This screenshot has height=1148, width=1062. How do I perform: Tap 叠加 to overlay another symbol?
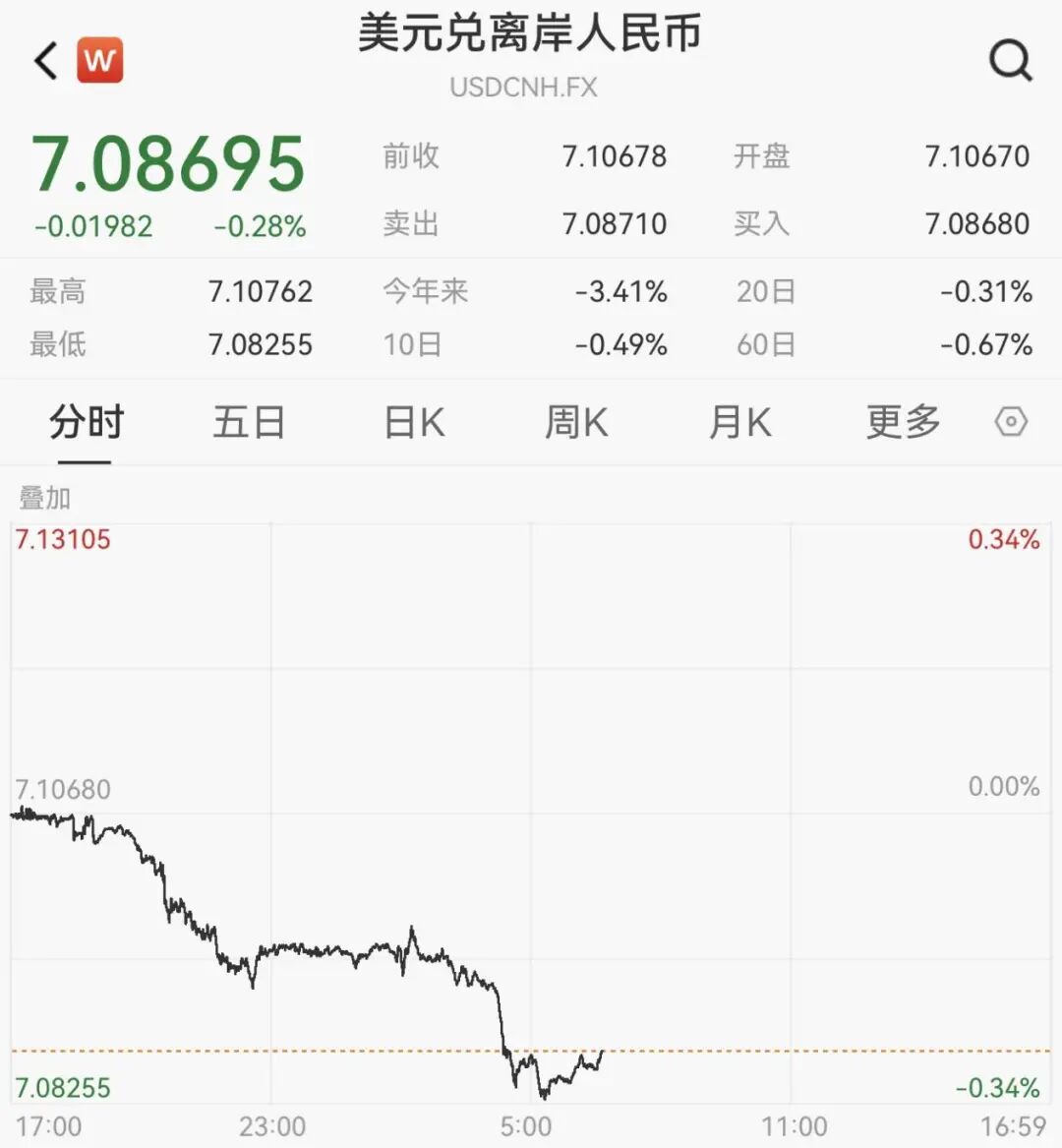pos(45,498)
